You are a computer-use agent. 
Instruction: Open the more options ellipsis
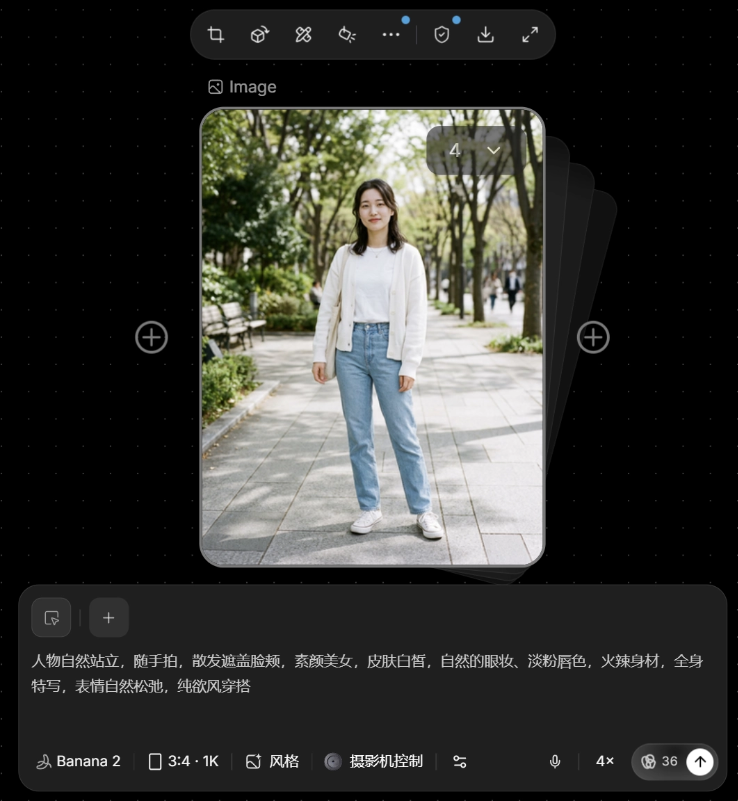coord(391,35)
